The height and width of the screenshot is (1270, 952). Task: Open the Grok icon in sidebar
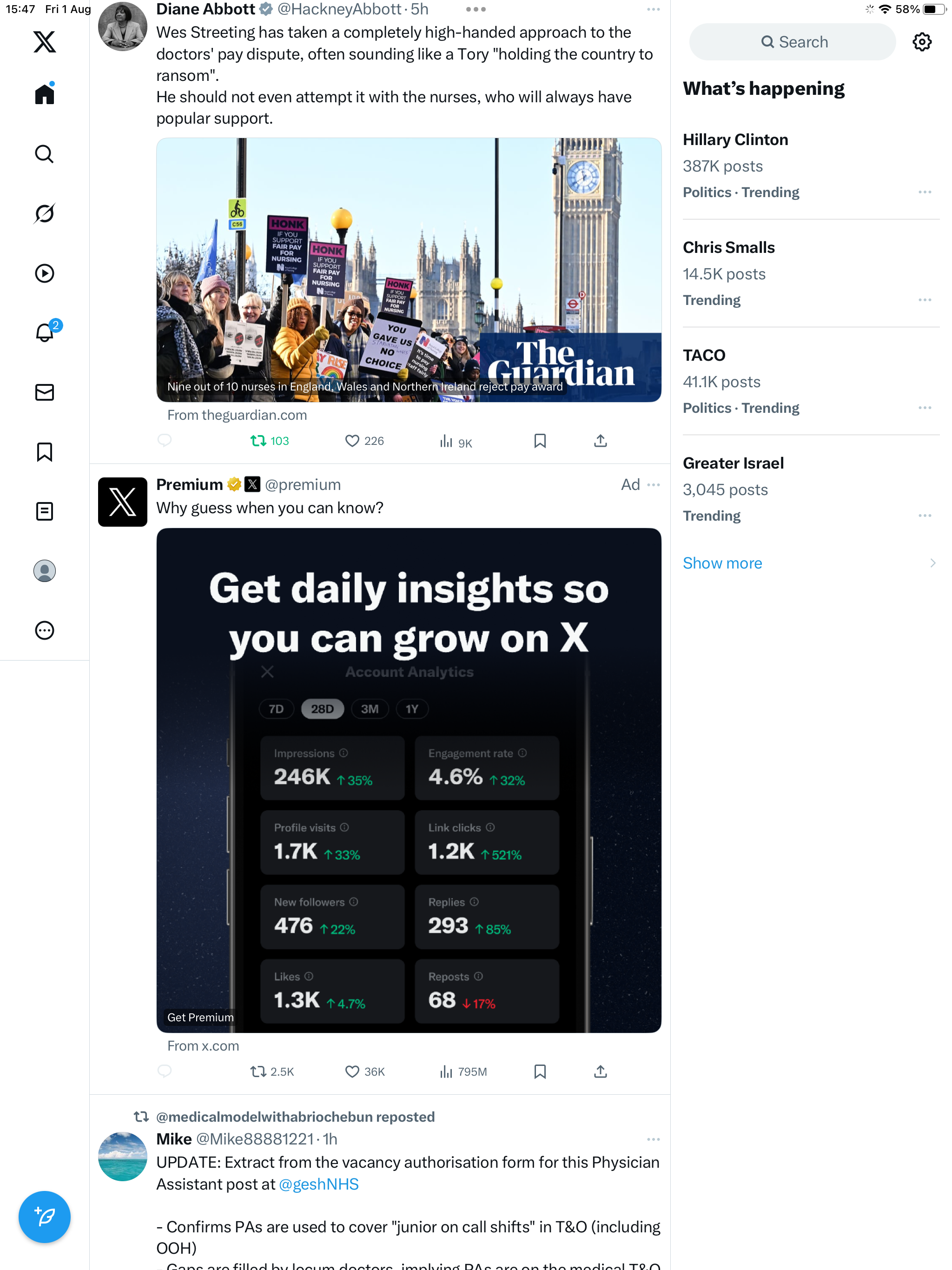coord(44,213)
